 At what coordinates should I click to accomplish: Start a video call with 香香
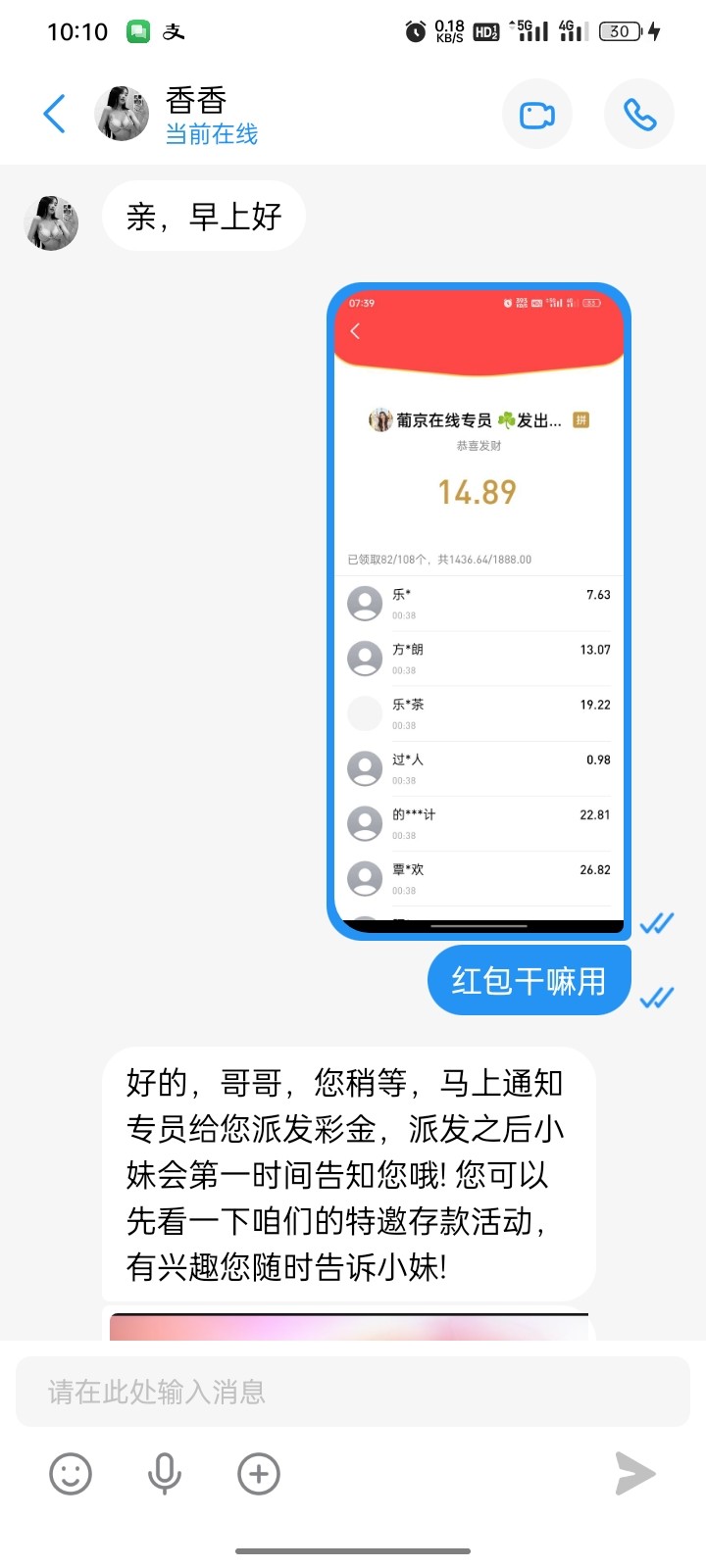536,115
